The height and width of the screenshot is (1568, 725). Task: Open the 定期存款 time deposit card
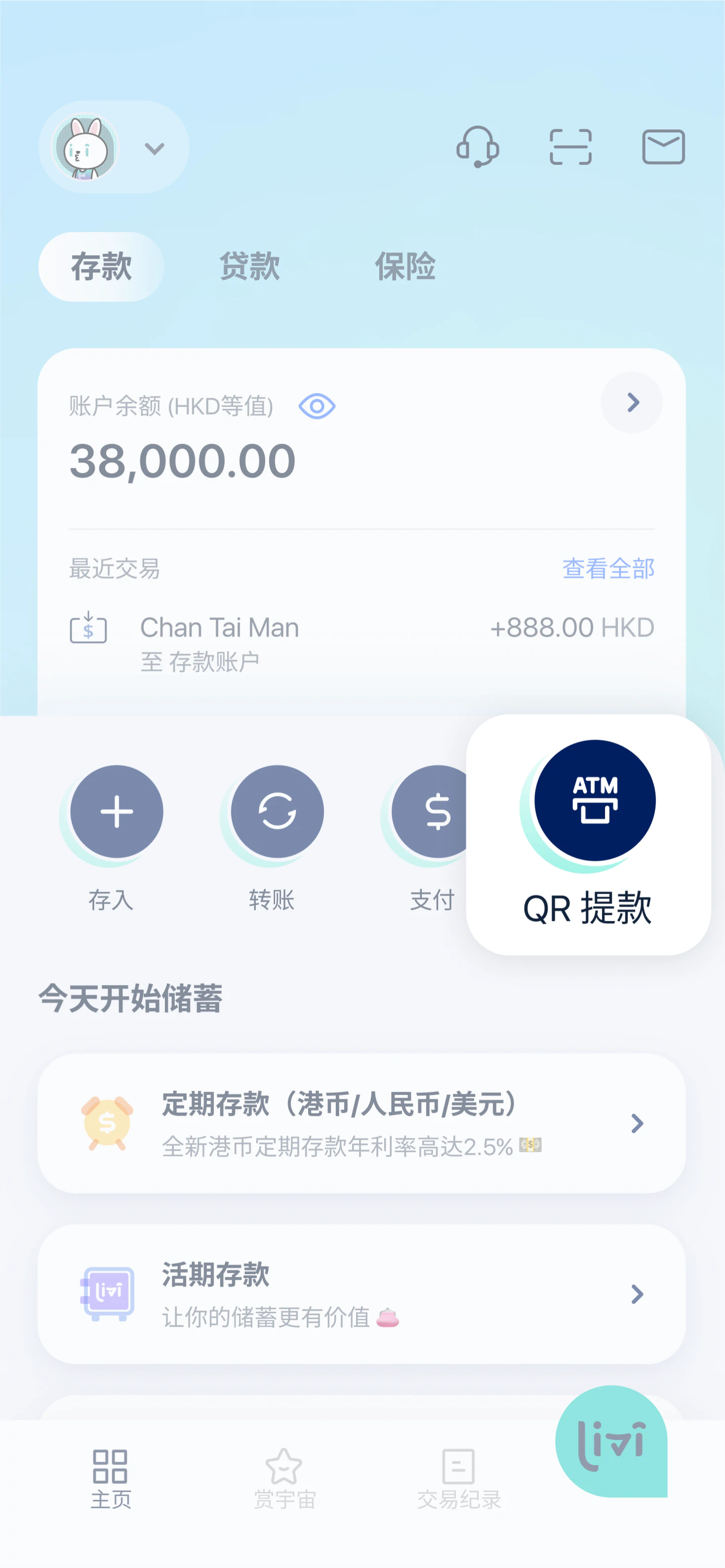(x=361, y=1123)
